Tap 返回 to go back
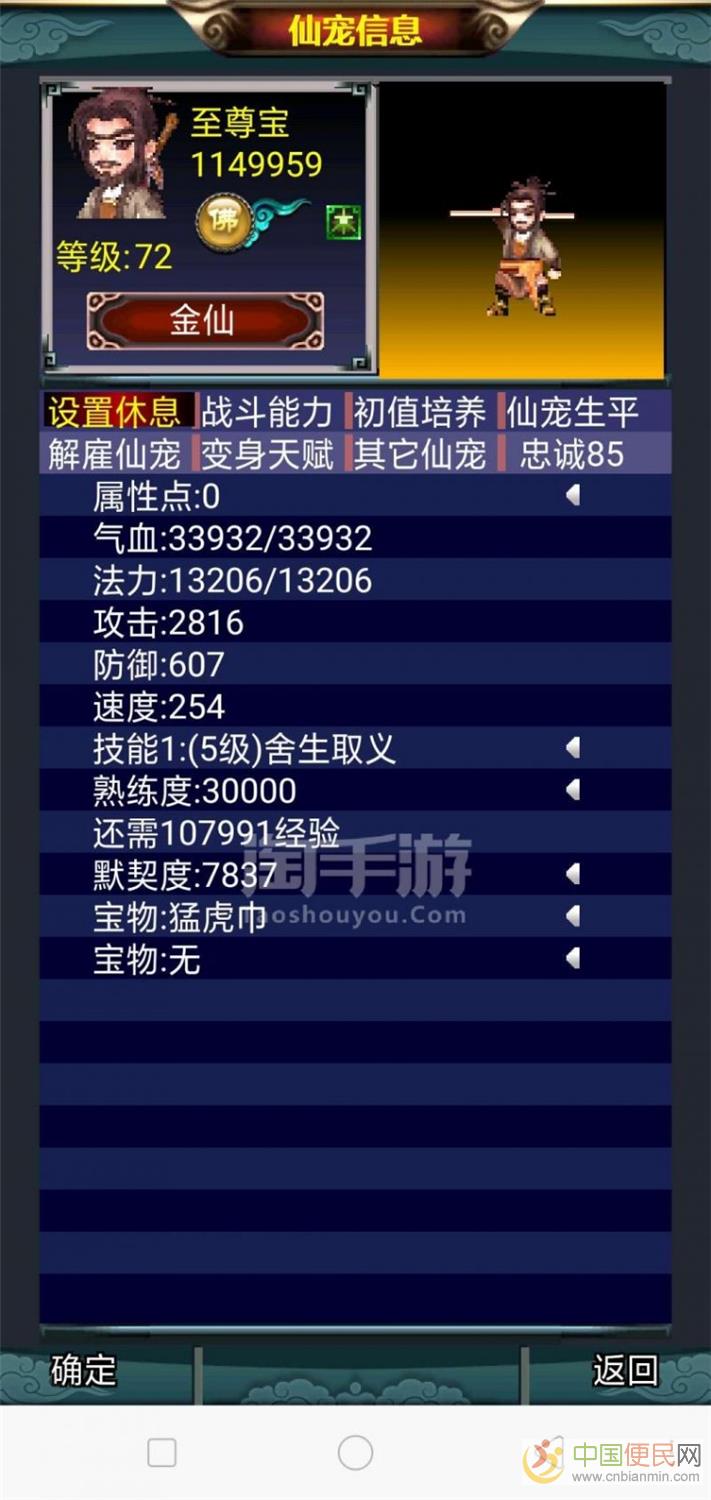 pyautogui.click(x=625, y=1369)
